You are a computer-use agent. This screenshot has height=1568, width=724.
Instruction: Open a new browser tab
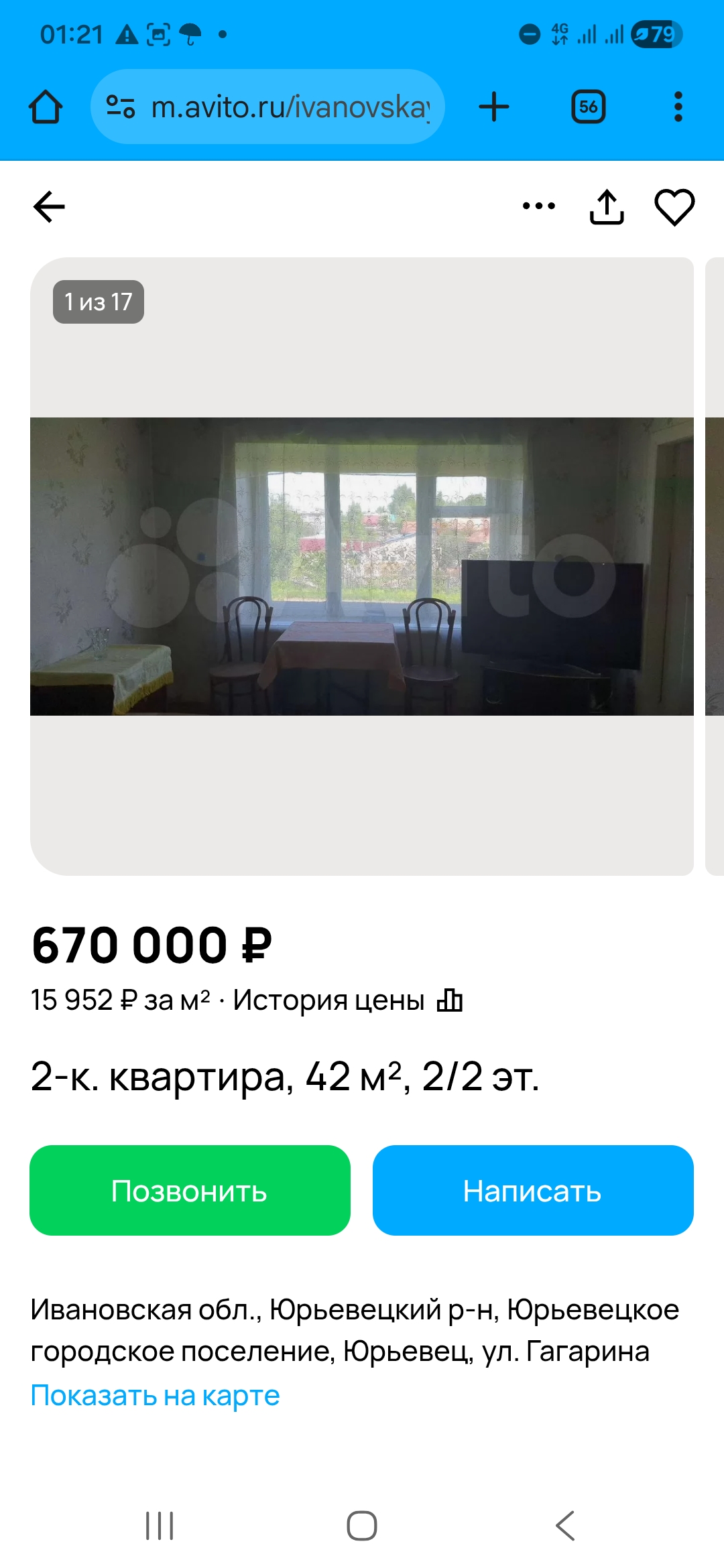pos(494,107)
